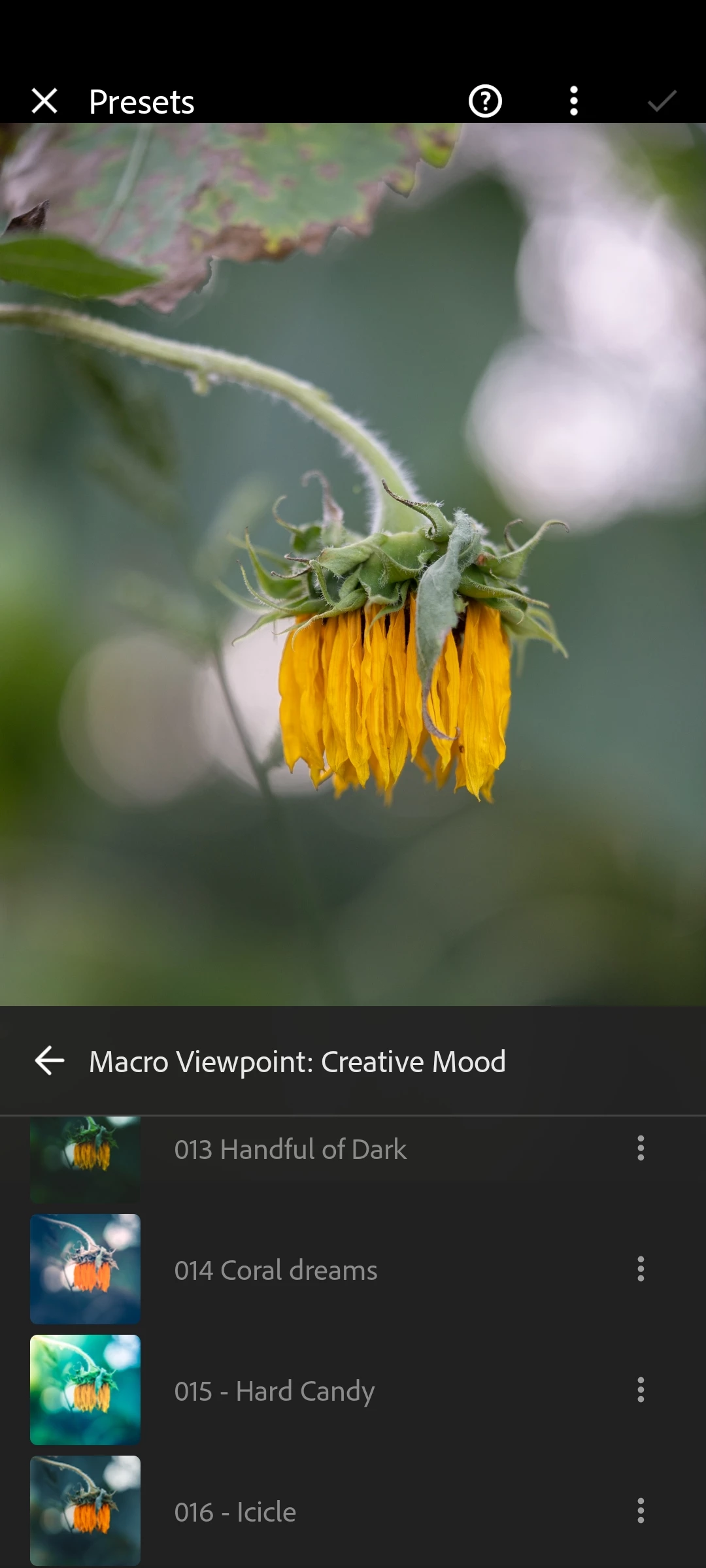Choose the 016 - Icicle preset
706x1568 pixels.
[235, 1512]
